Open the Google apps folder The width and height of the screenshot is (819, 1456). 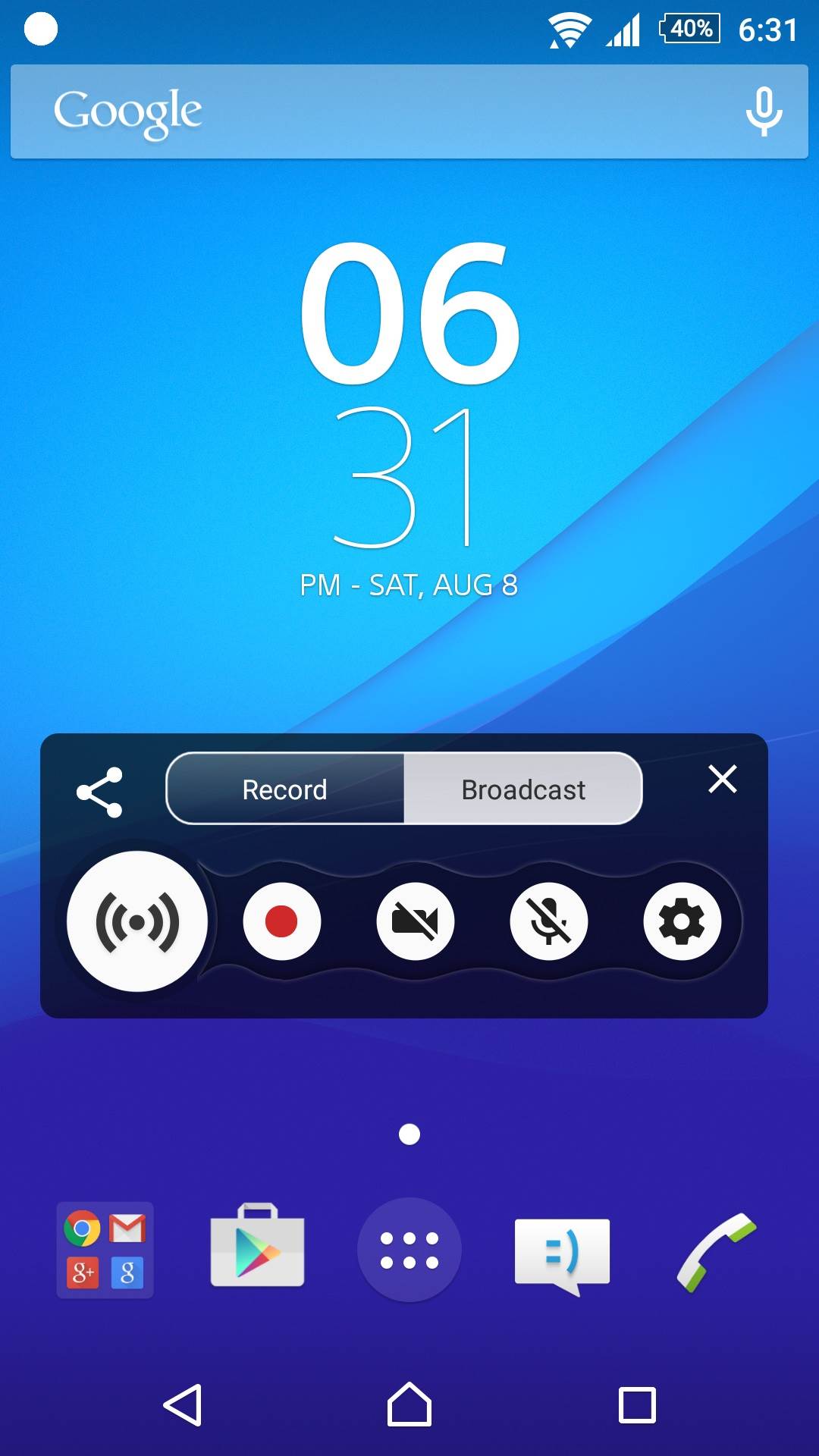coord(105,1250)
